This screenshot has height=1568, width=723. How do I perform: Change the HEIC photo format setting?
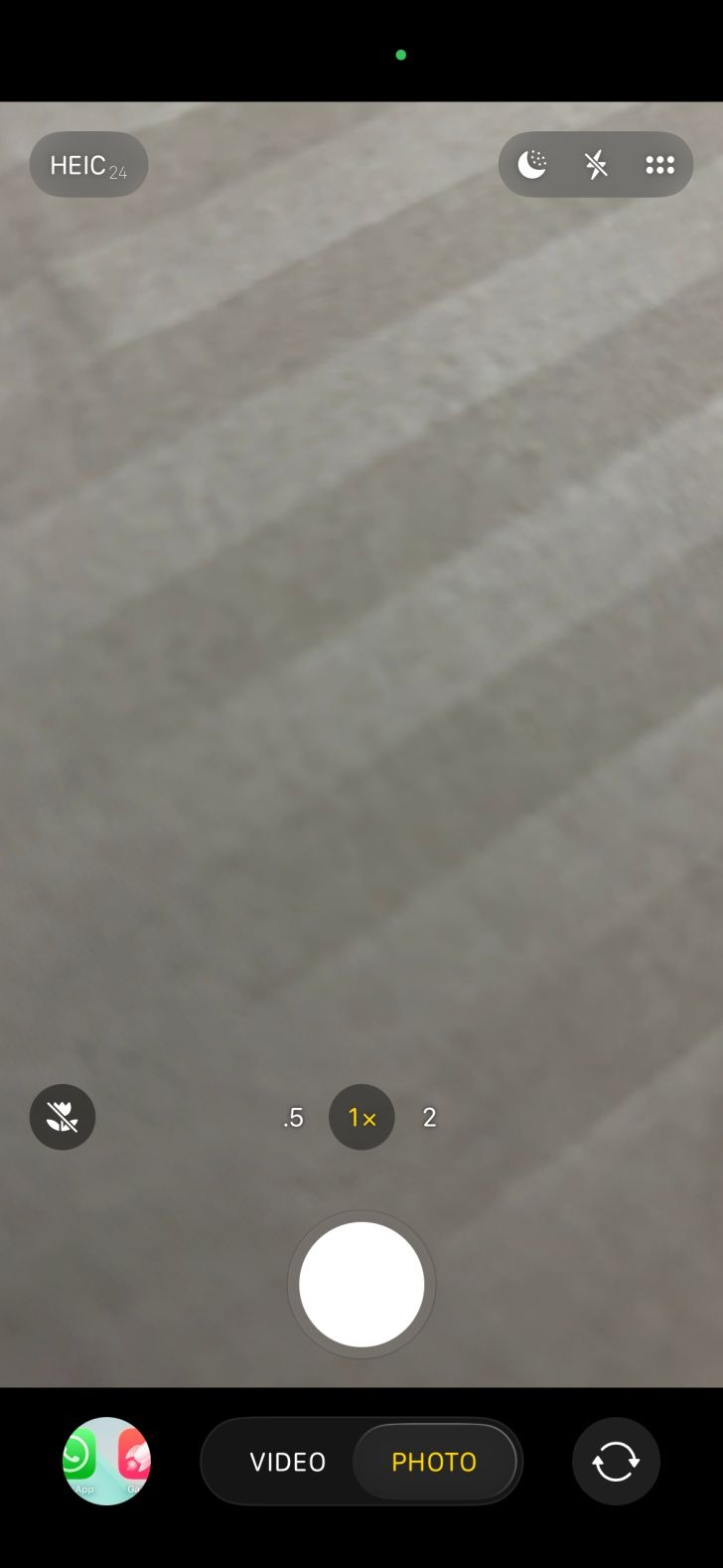88,165
